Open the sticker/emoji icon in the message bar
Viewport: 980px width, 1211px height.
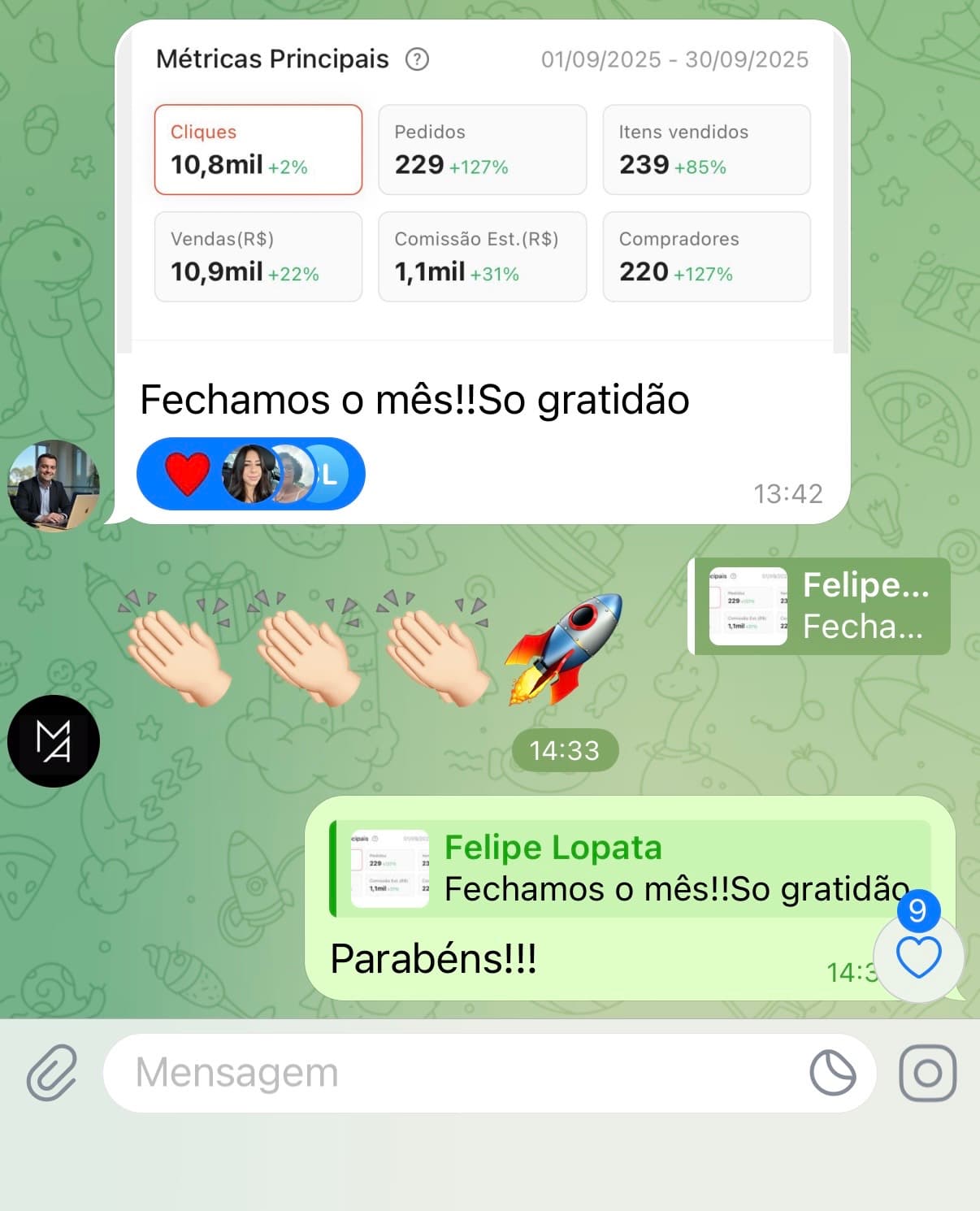point(830,1073)
